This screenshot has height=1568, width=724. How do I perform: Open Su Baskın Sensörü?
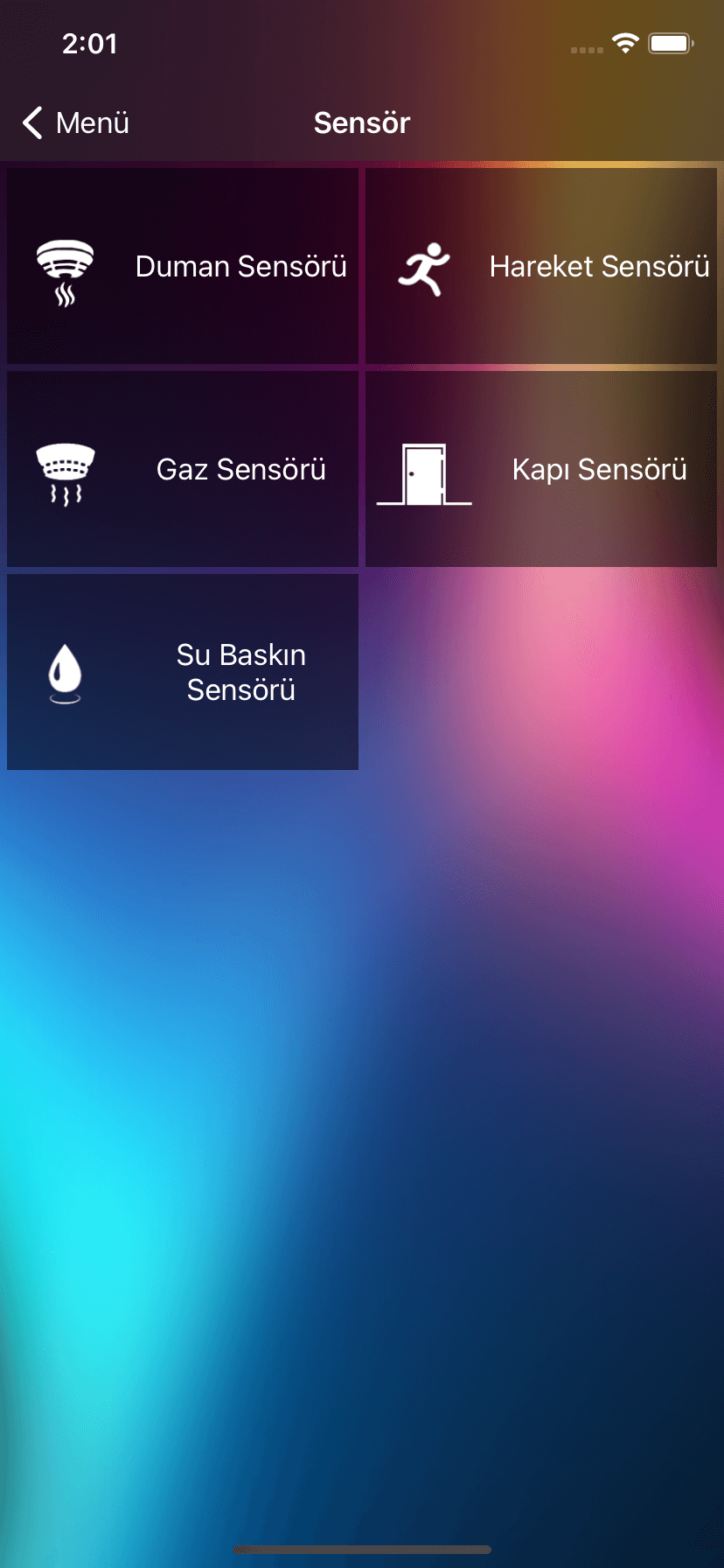point(183,672)
